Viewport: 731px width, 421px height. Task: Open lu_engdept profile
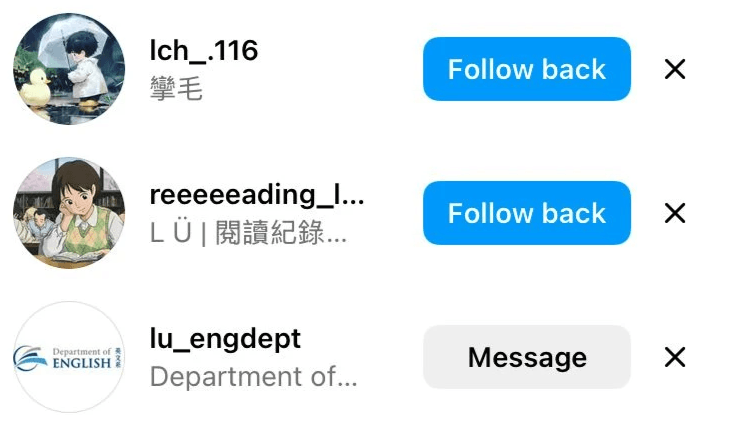(225, 339)
